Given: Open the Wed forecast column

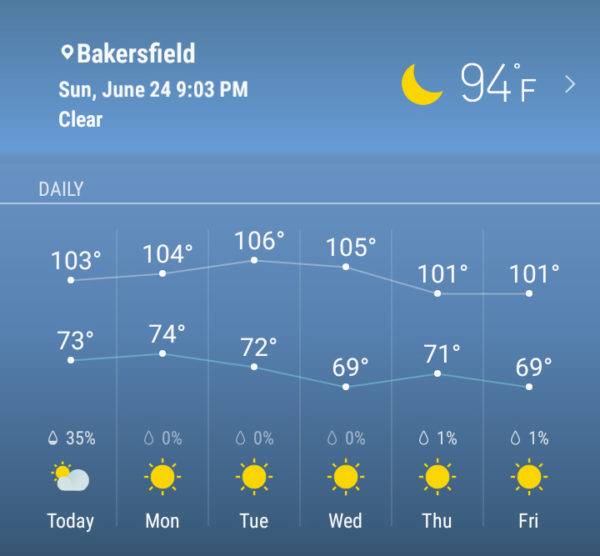Looking at the screenshot, I should [346, 380].
